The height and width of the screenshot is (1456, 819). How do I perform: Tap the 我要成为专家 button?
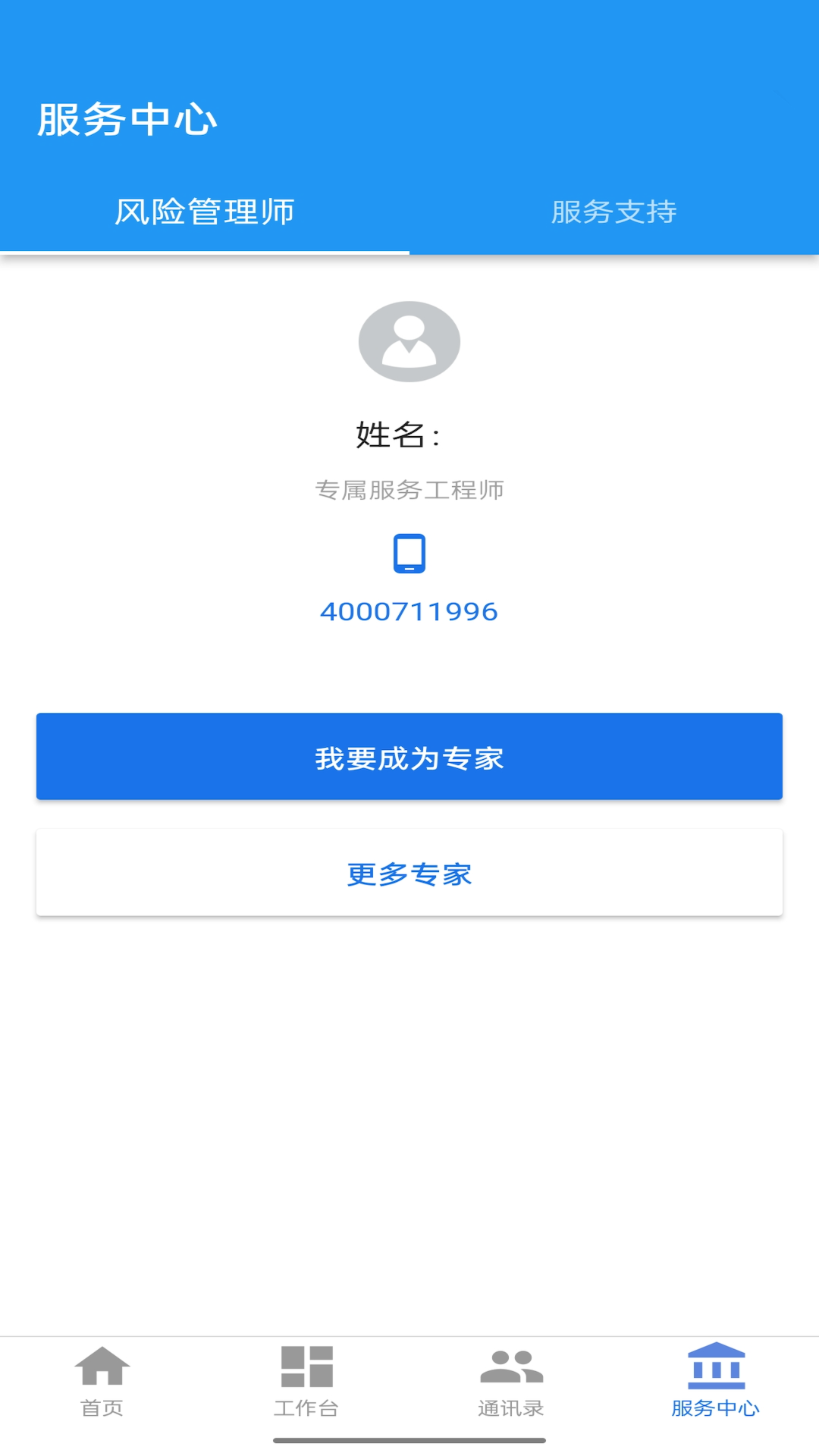coord(409,757)
